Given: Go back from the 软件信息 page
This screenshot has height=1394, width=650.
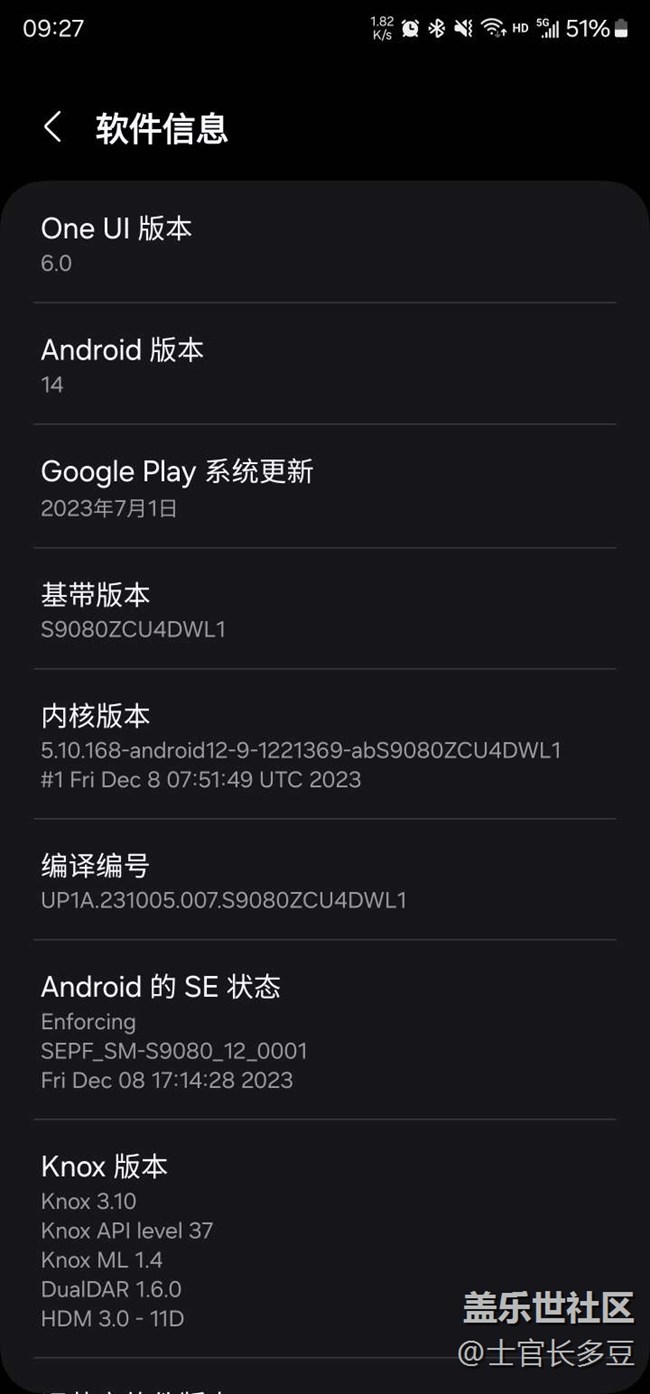Looking at the screenshot, I should (53, 128).
